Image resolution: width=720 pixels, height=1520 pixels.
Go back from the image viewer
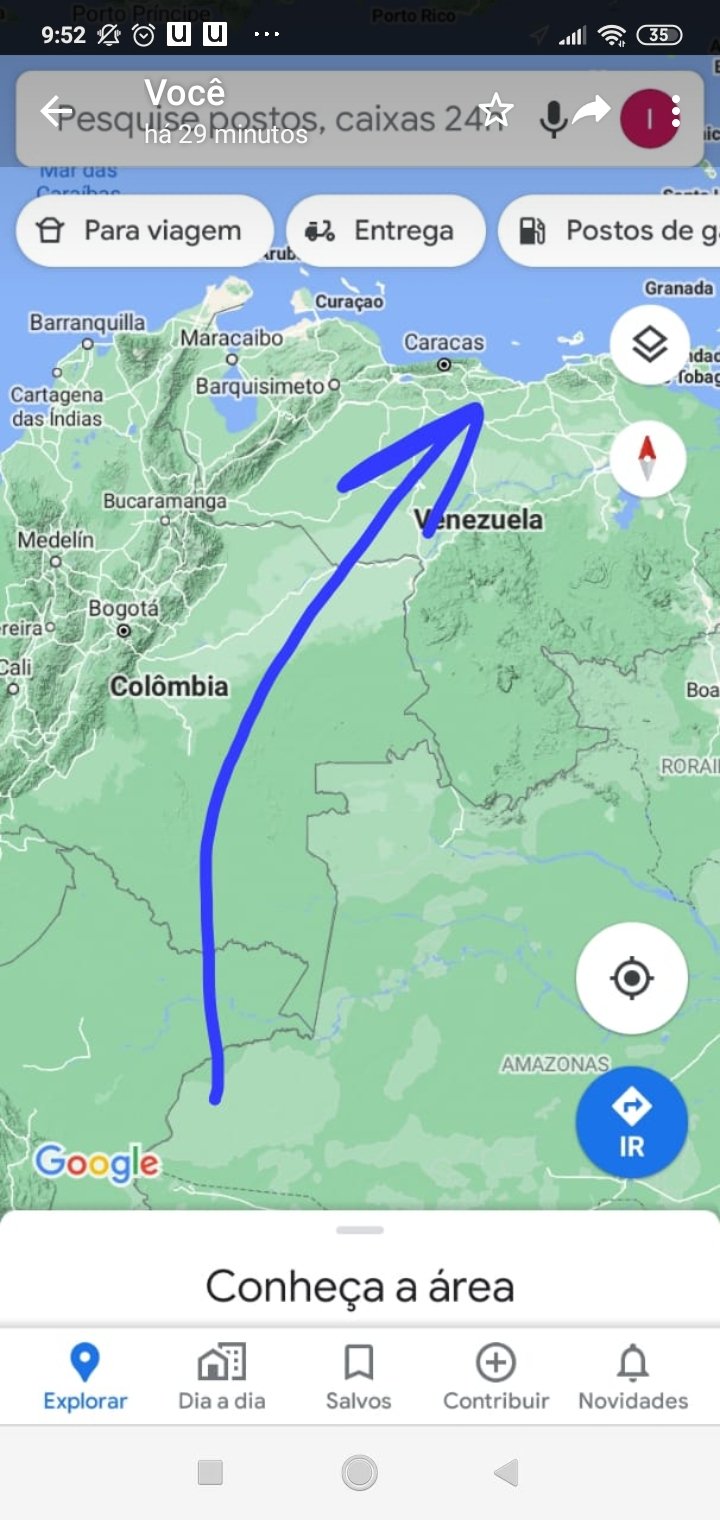click(56, 111)
